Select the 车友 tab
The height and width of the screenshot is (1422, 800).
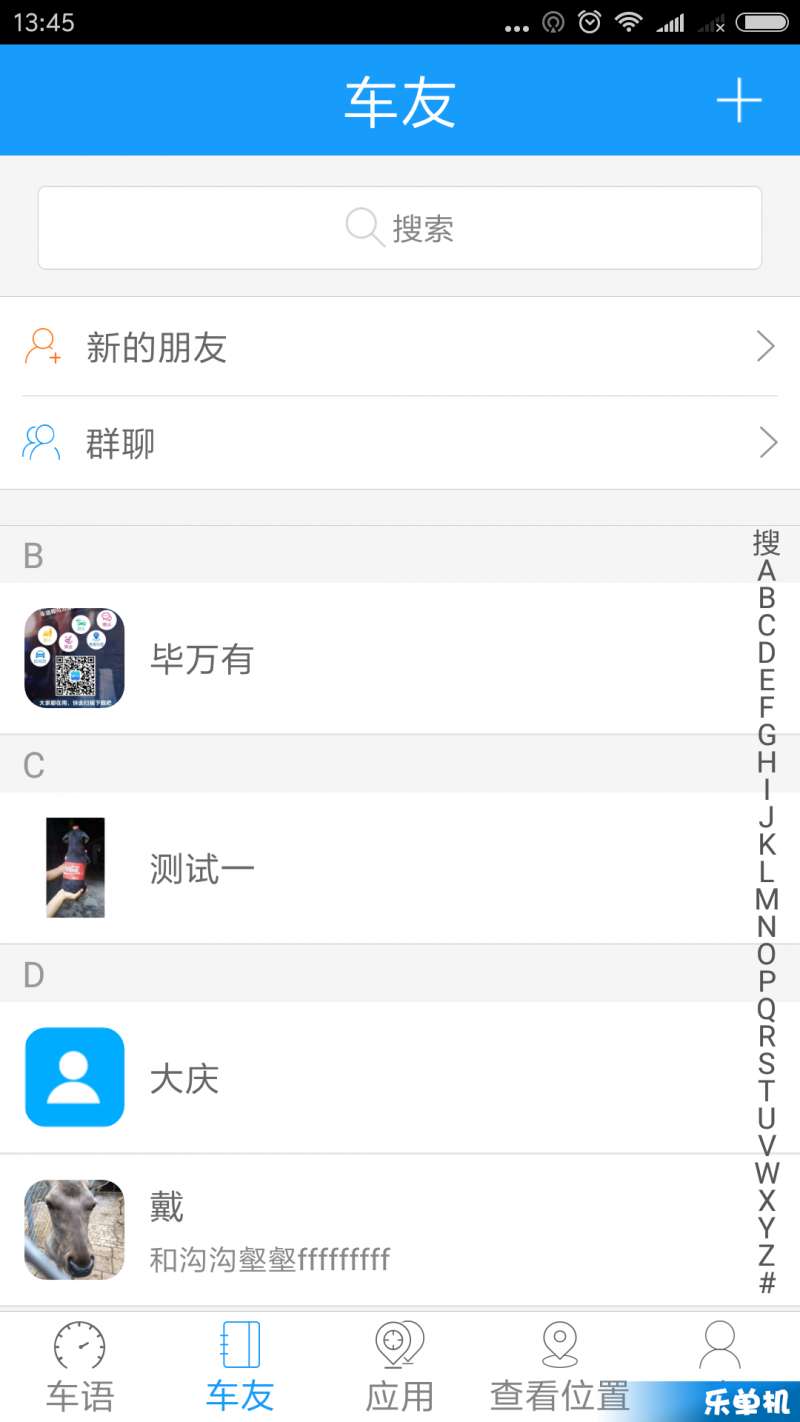click(x=240, y=1367)
